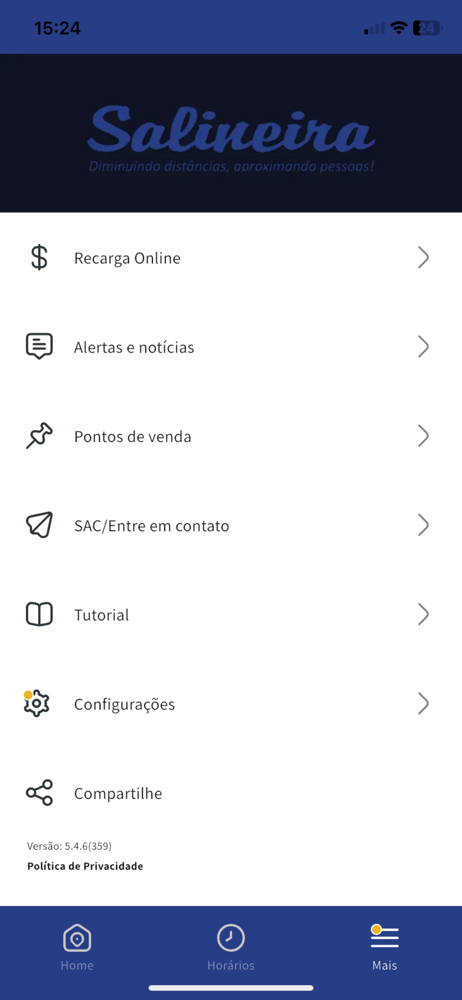
Task: View Pontos de venda
Action: [x=231, y=437]
